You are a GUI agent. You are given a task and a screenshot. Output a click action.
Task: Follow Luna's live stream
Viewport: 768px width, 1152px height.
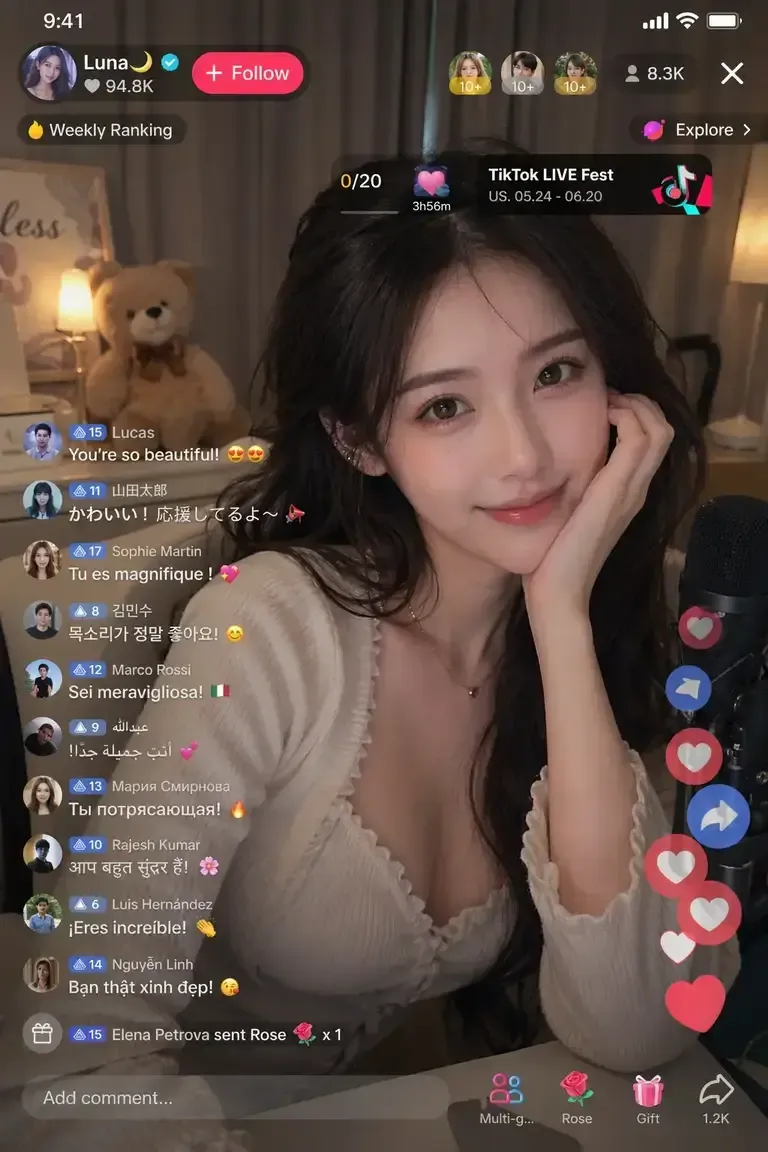[247, 73]
